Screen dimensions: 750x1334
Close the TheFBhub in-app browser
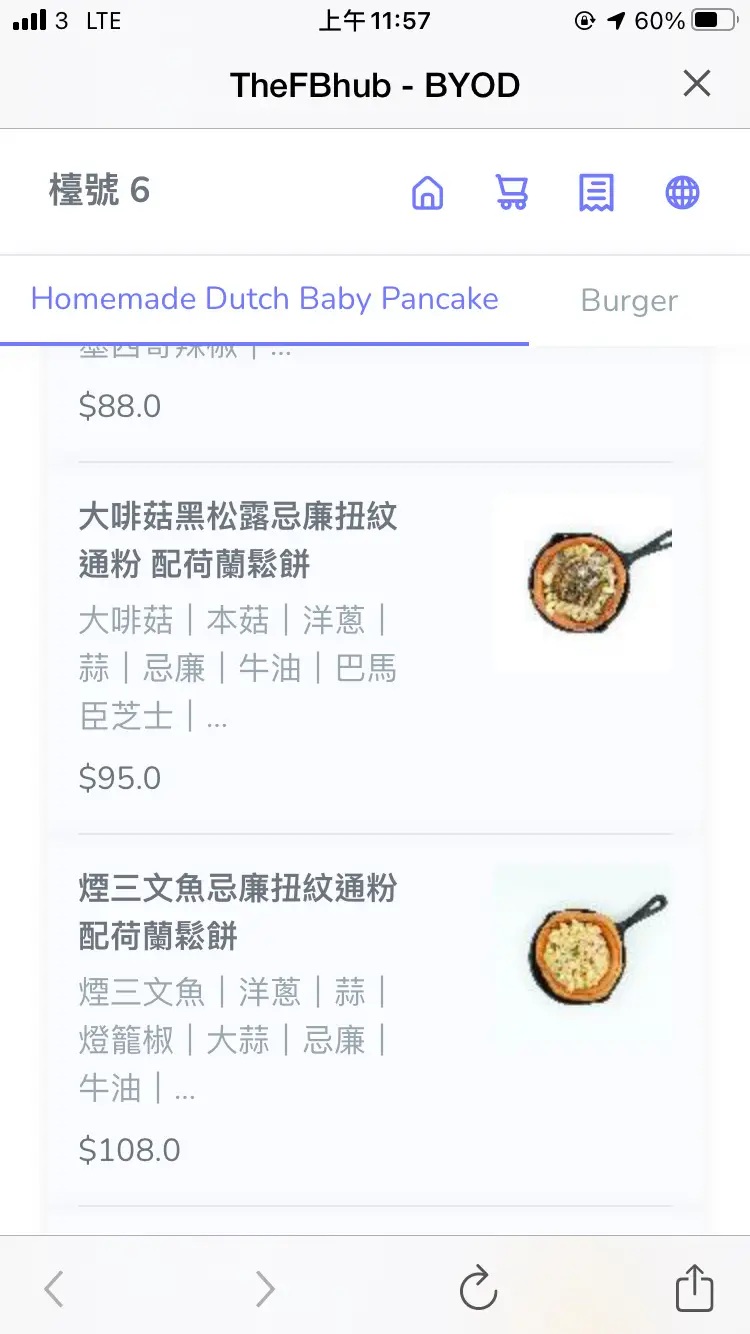(696, 84)
